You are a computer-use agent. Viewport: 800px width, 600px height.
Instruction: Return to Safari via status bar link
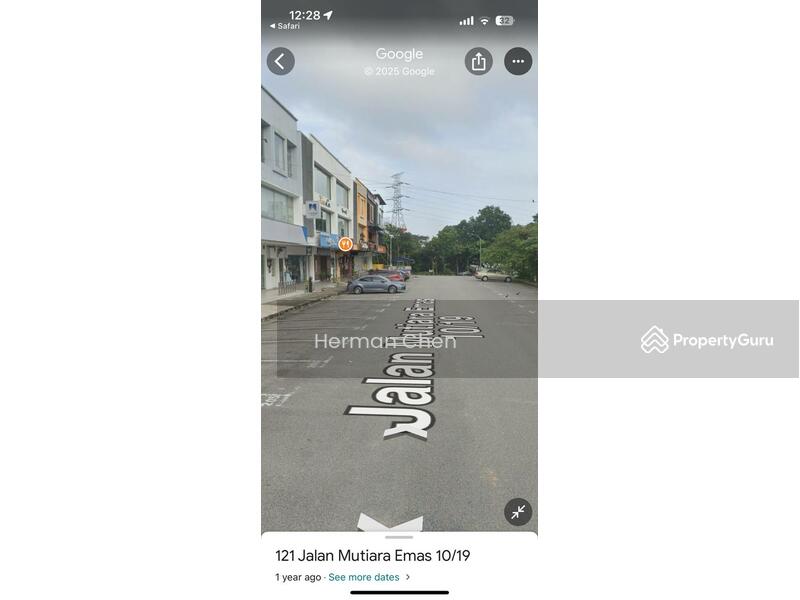pyautogui.click(x=285, y=26)
